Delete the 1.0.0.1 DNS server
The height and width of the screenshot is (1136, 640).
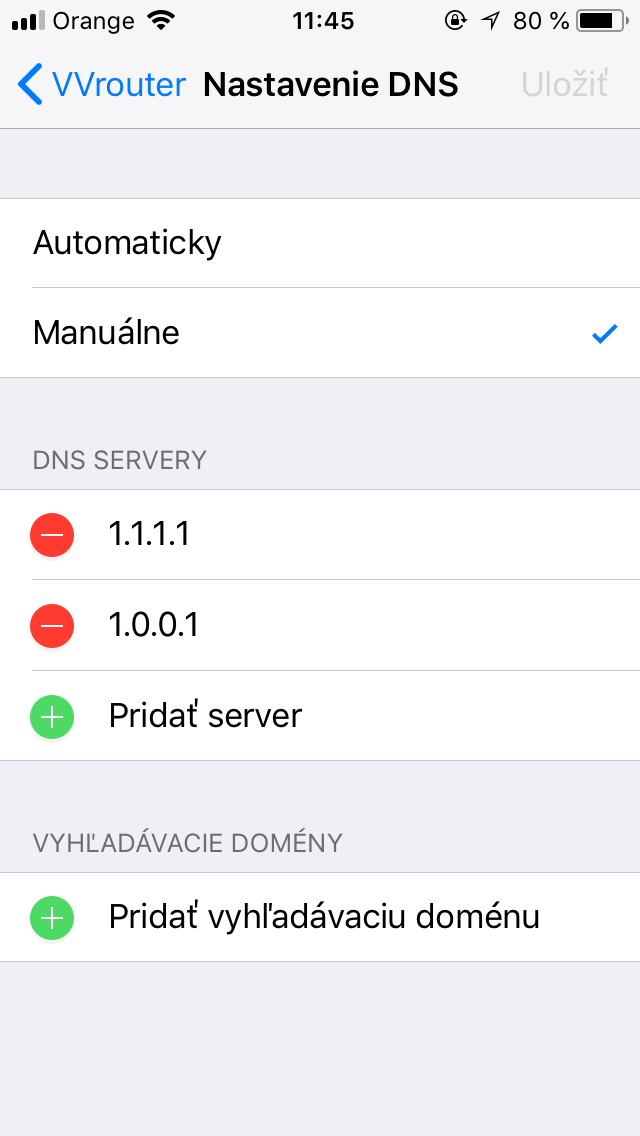(51, 625)
